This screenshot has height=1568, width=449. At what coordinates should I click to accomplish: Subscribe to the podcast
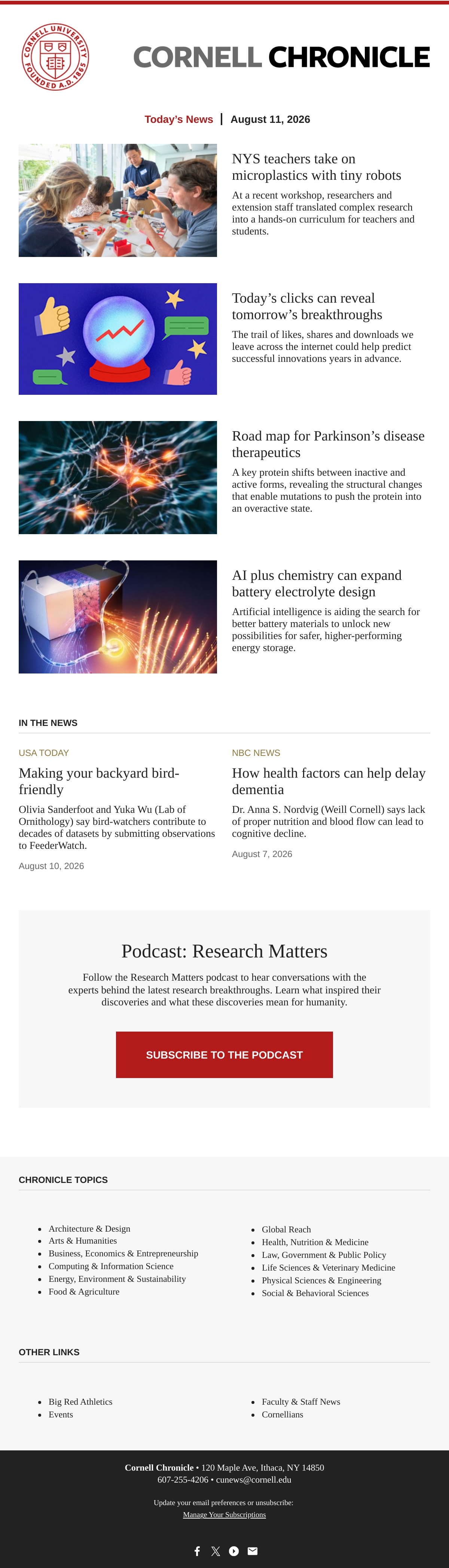[x=224, y=1054]
